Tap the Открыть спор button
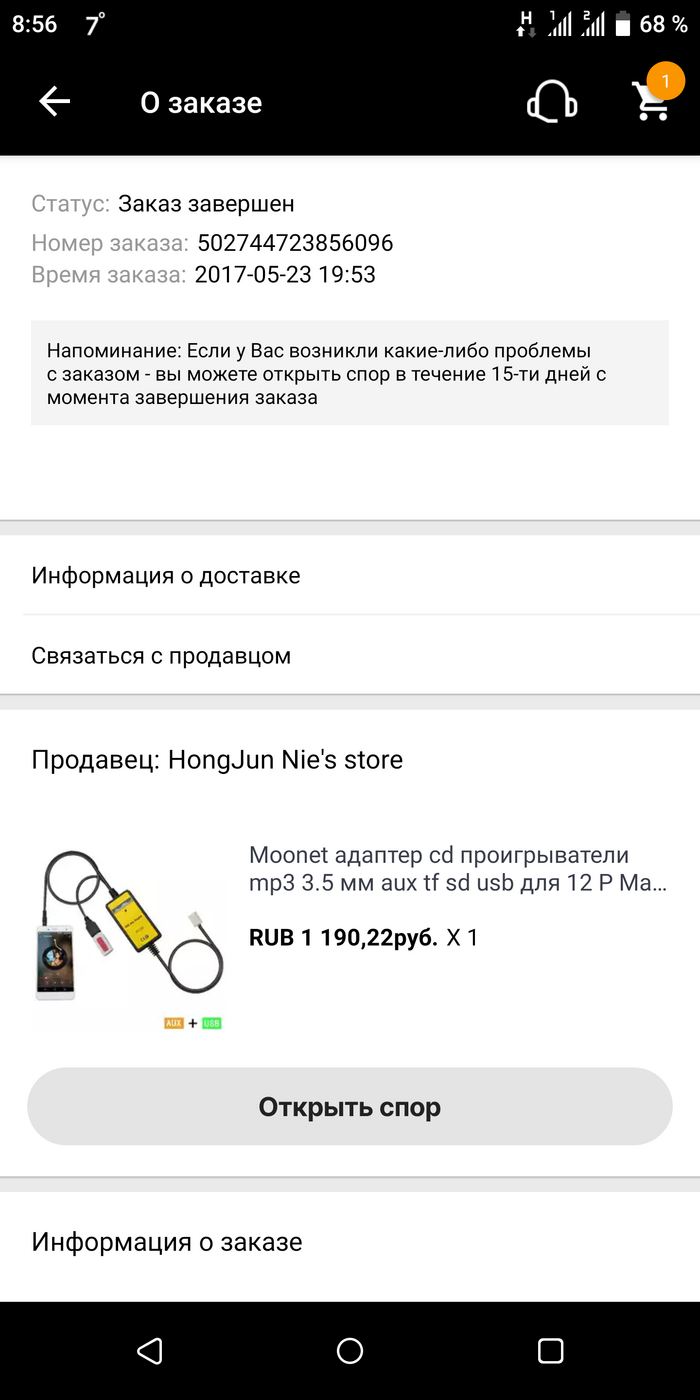This screenshot has width=700, height=1400. pyautogui.click(x=349, y=1107)
